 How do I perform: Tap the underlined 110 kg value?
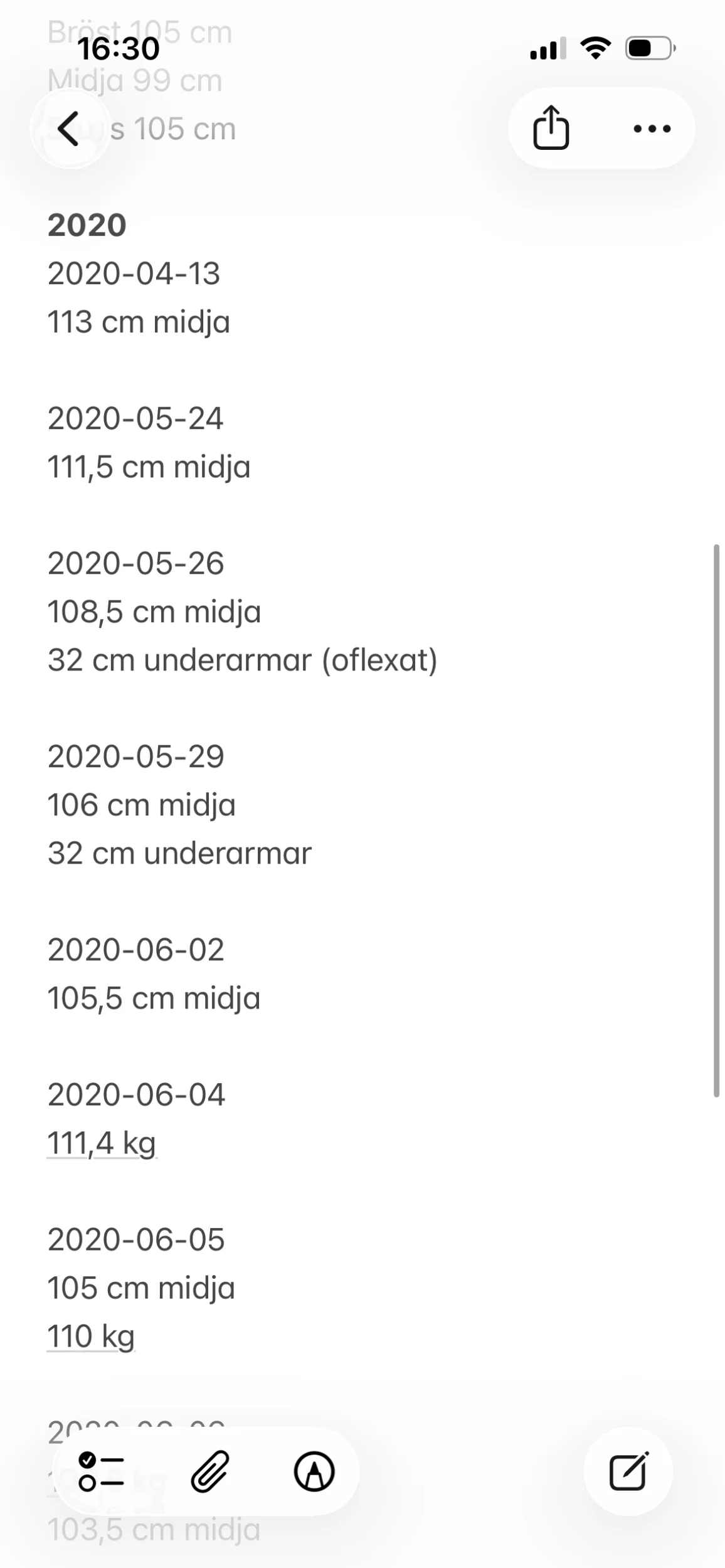91,1337
